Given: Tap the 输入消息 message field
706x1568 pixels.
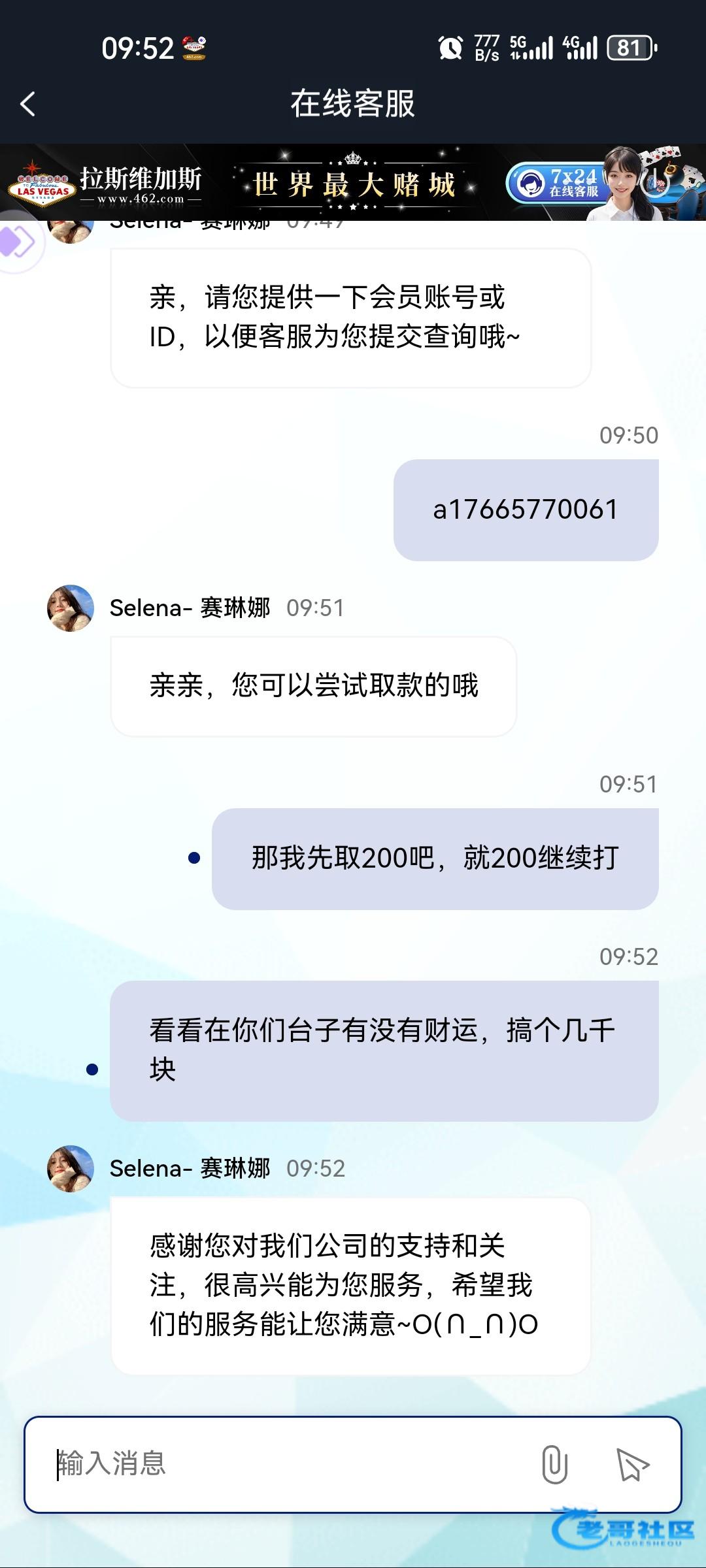Looking at the screenshot, I should click(288, 1463).
